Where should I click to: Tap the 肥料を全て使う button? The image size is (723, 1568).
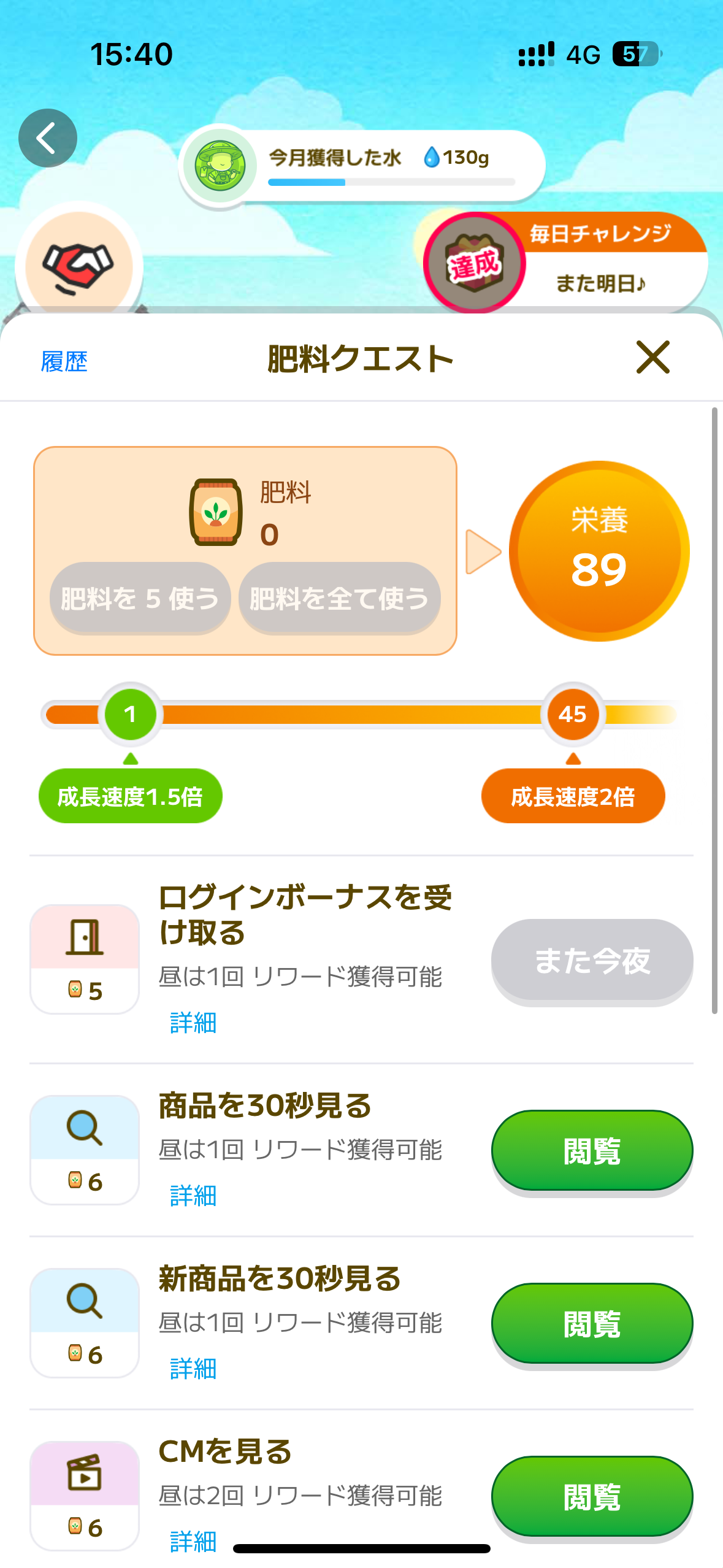click(x=339, y=598)
